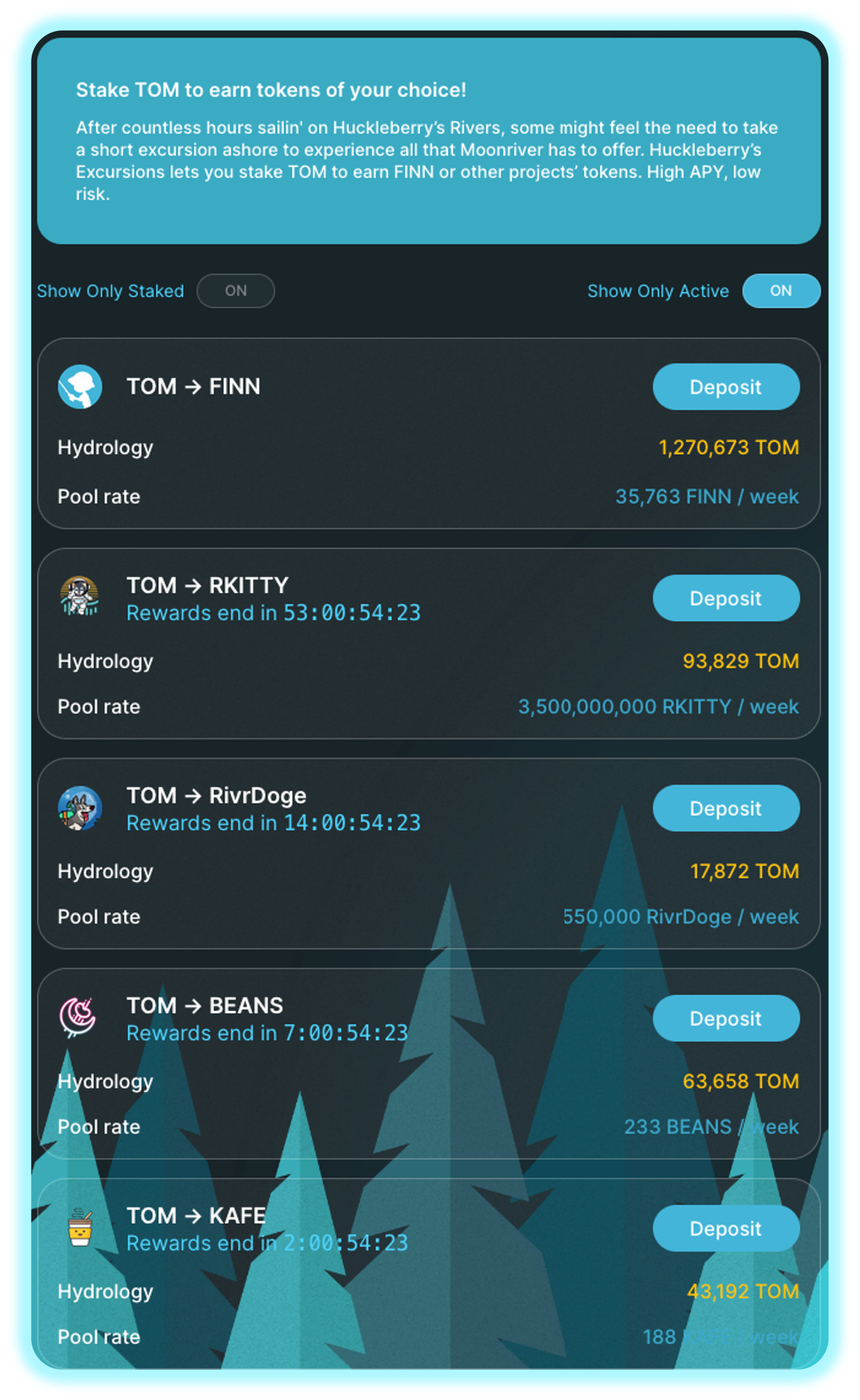
Task: Turn off Show Only Active
Action: 780,291
